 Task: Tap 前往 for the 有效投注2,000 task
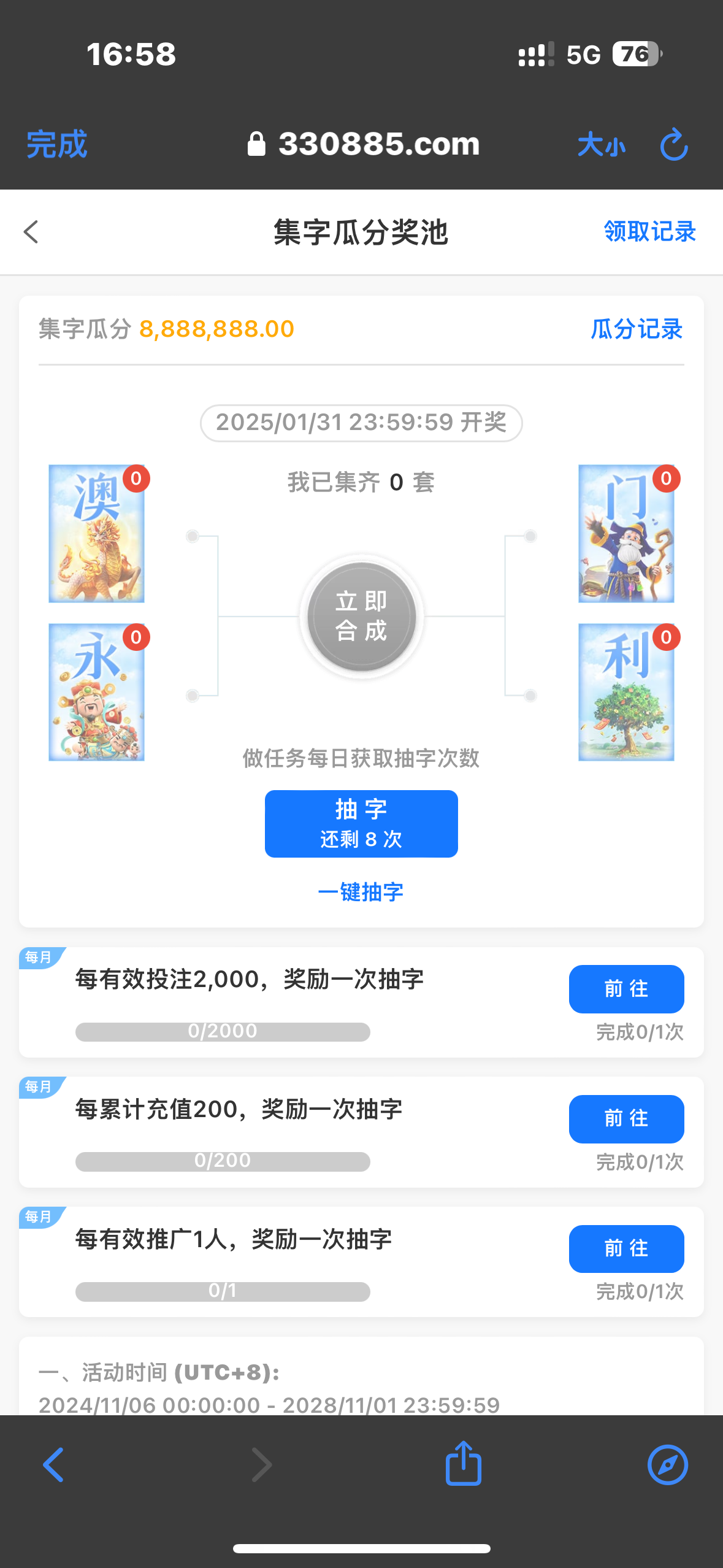(626, 989)
